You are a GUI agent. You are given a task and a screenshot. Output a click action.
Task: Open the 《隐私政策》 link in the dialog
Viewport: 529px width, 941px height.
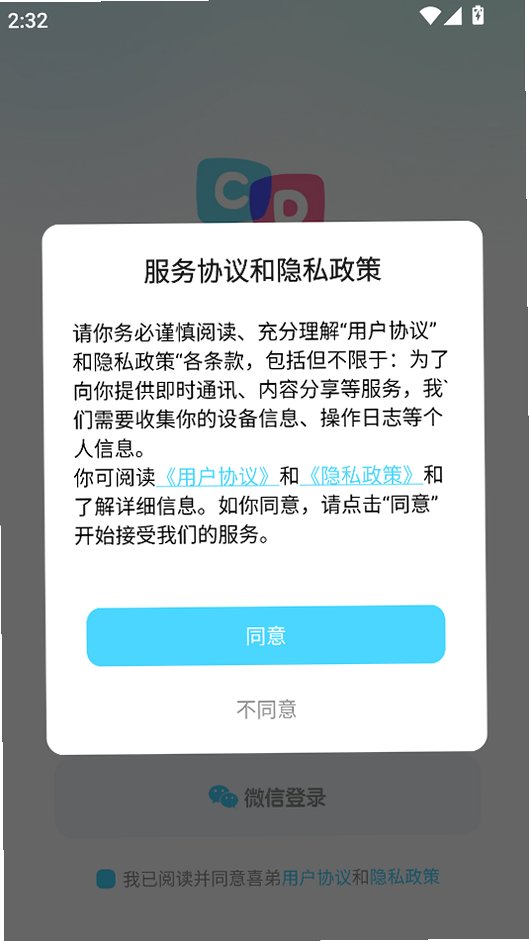click(x=361, y=476)
